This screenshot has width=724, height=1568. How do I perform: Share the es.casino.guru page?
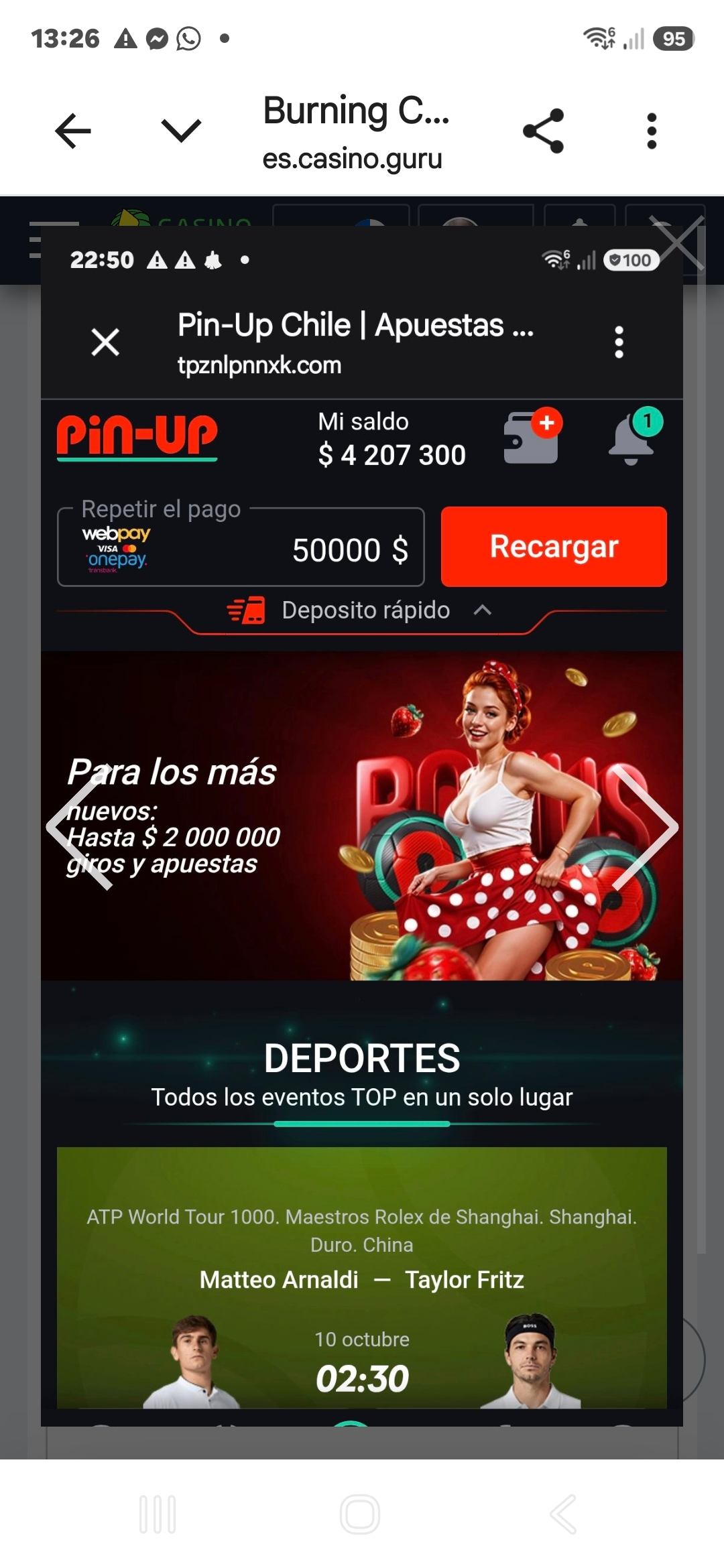tap(543, 130)
